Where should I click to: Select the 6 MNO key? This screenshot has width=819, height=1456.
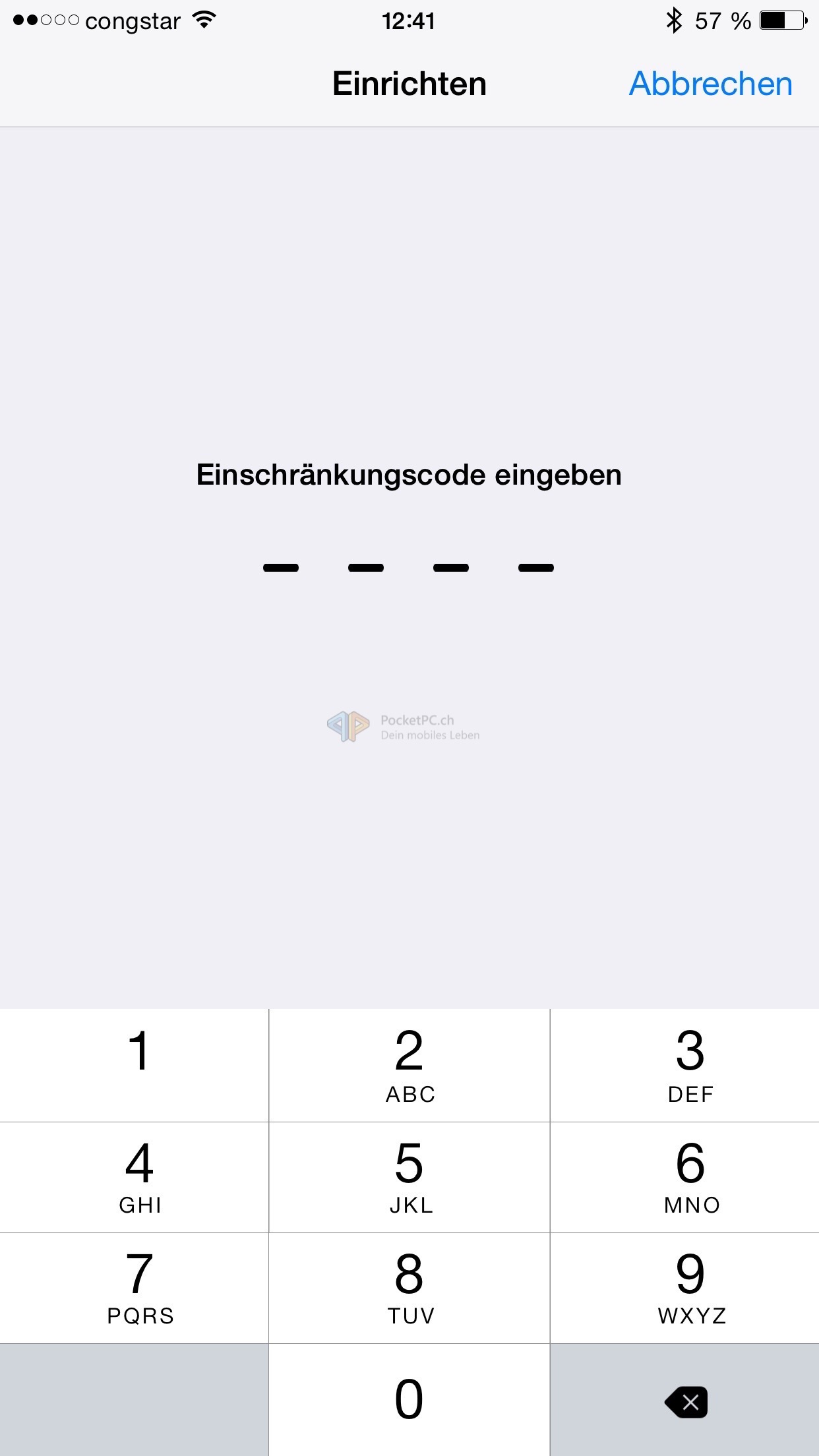click(x=684, y=1177)
